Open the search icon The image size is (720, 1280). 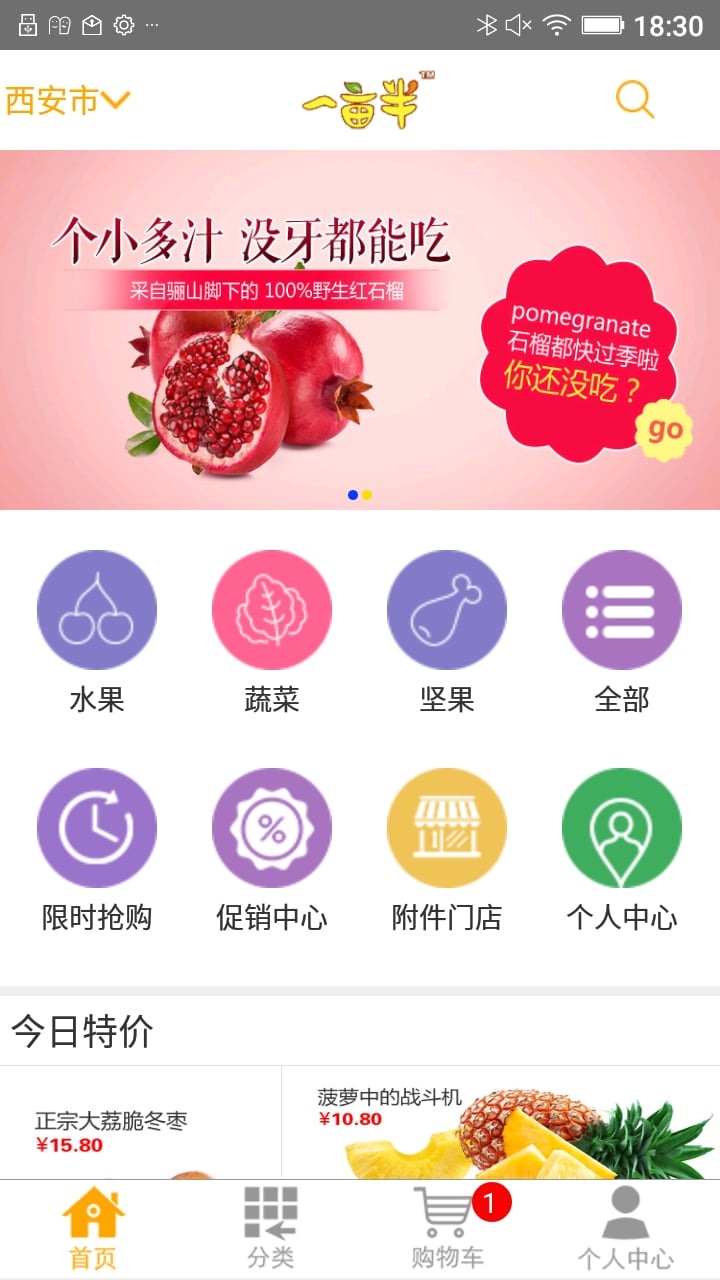click(634, 100)
